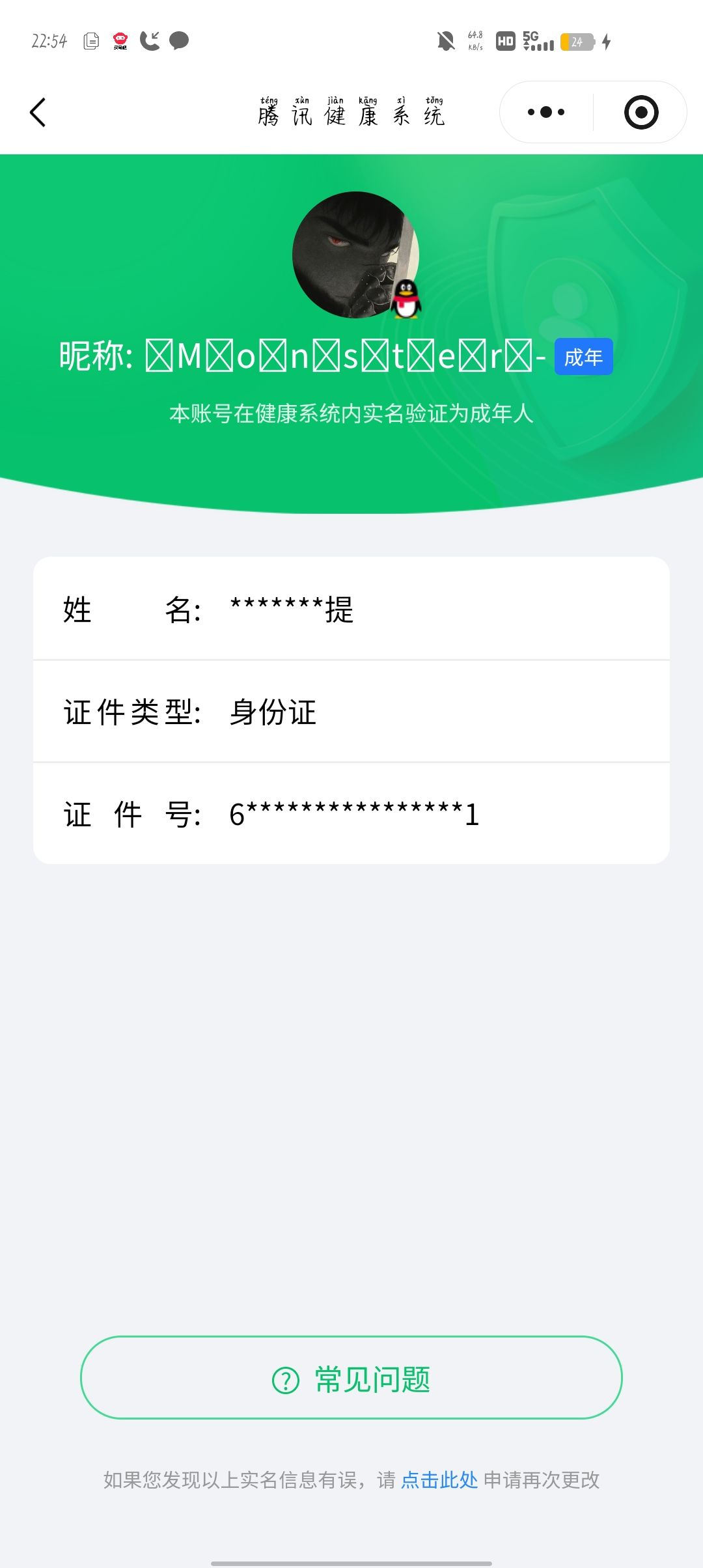Viewport: 703px width, 1568px height.
Task: Tap the battery indicator showing 24
Action: [575, 41]
